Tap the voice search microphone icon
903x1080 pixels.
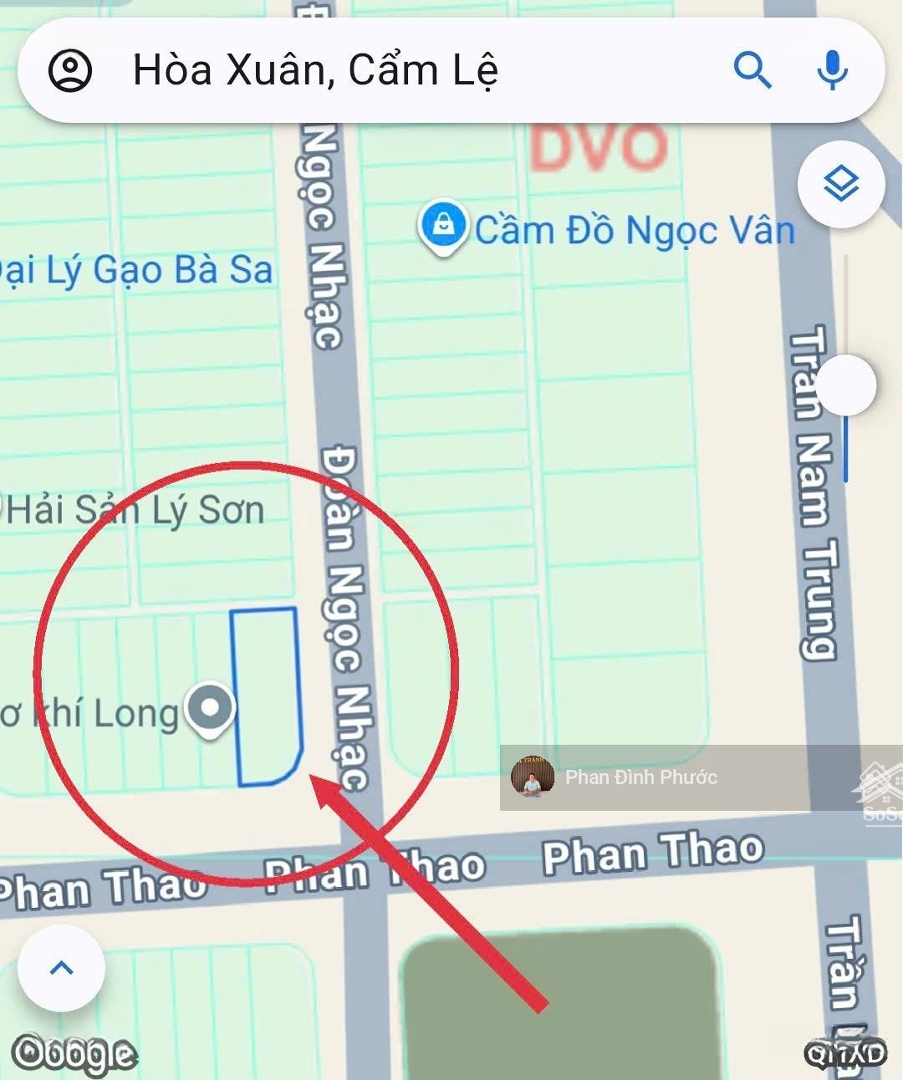830,68
